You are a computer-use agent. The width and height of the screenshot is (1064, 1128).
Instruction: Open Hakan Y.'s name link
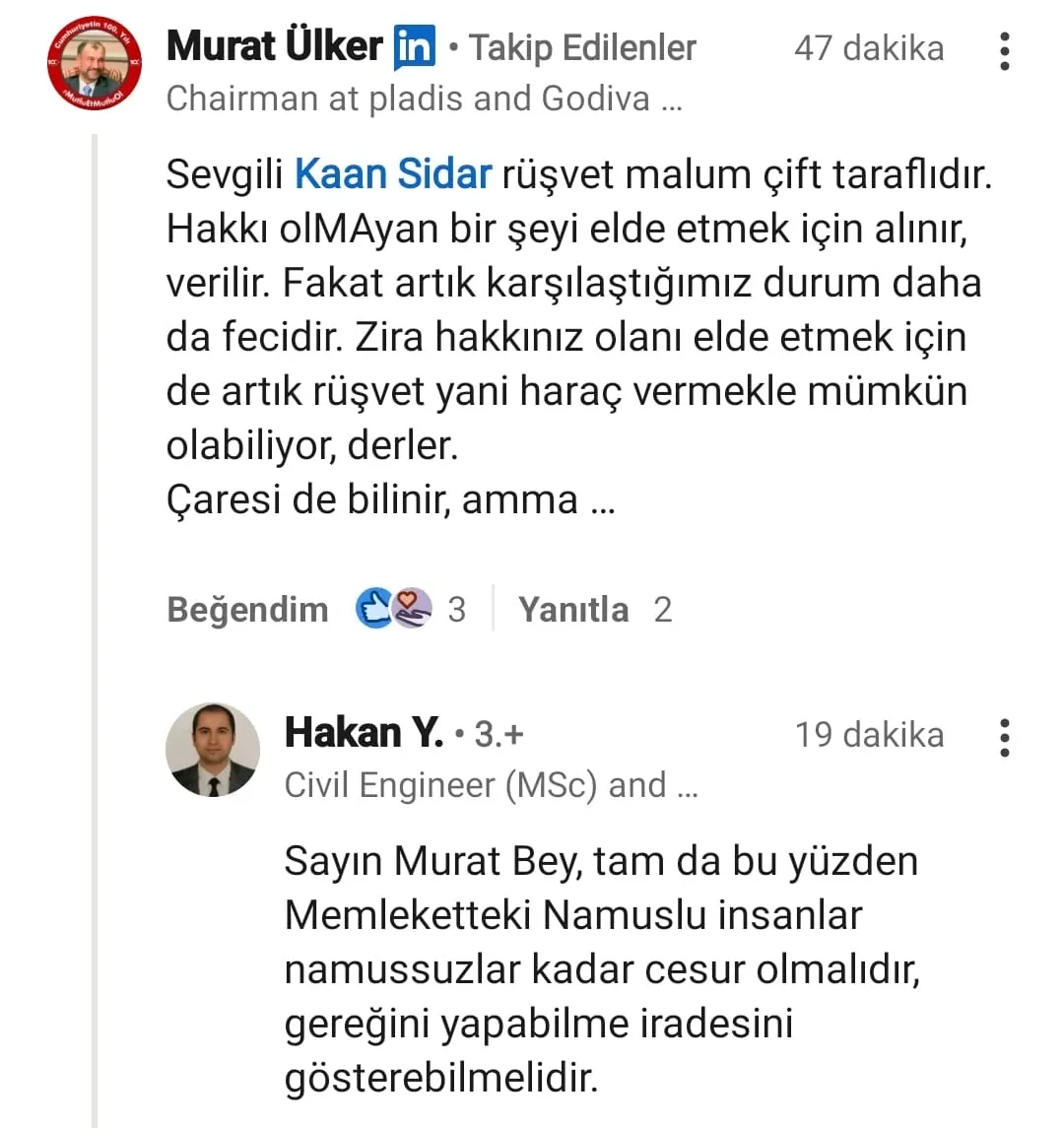(x=364, y=733)
